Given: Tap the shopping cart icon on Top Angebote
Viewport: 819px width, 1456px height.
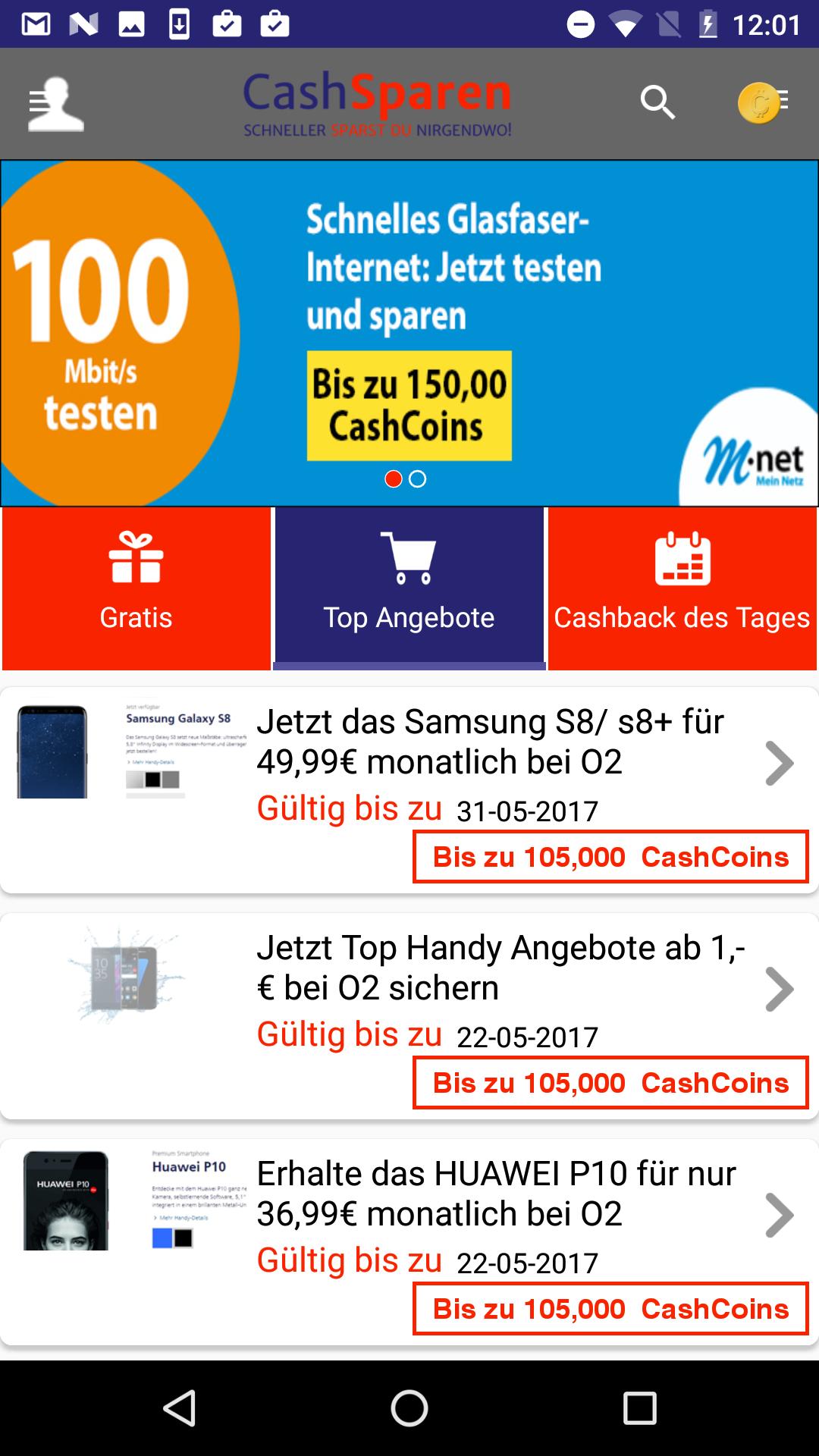Looking at the screenshot, I should pyautogui.click(x=409, y=559).
